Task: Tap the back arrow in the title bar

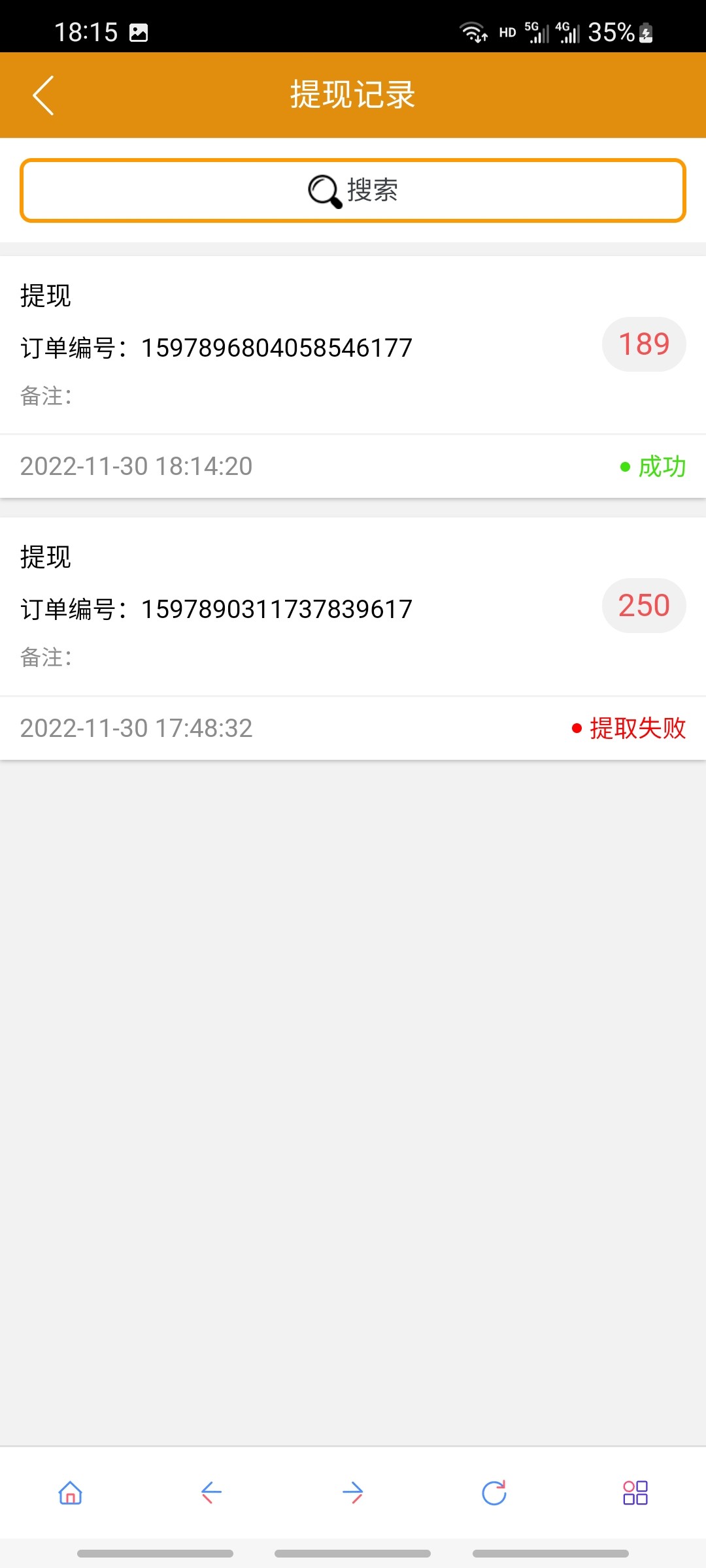Action: point(43,94)
